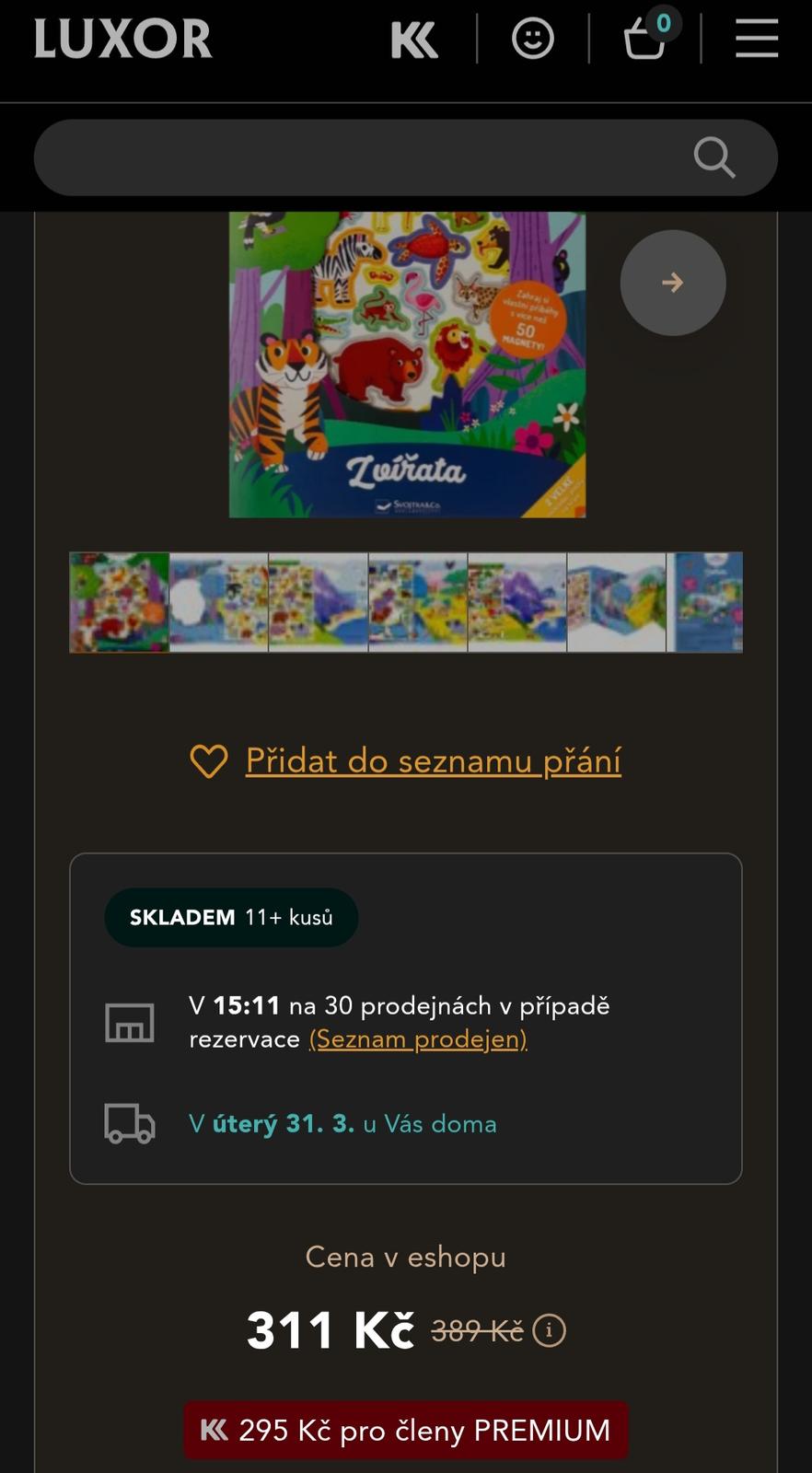Open the Seznam prodejen link
Screen dimensions: 812x1473
(418, 1039)
